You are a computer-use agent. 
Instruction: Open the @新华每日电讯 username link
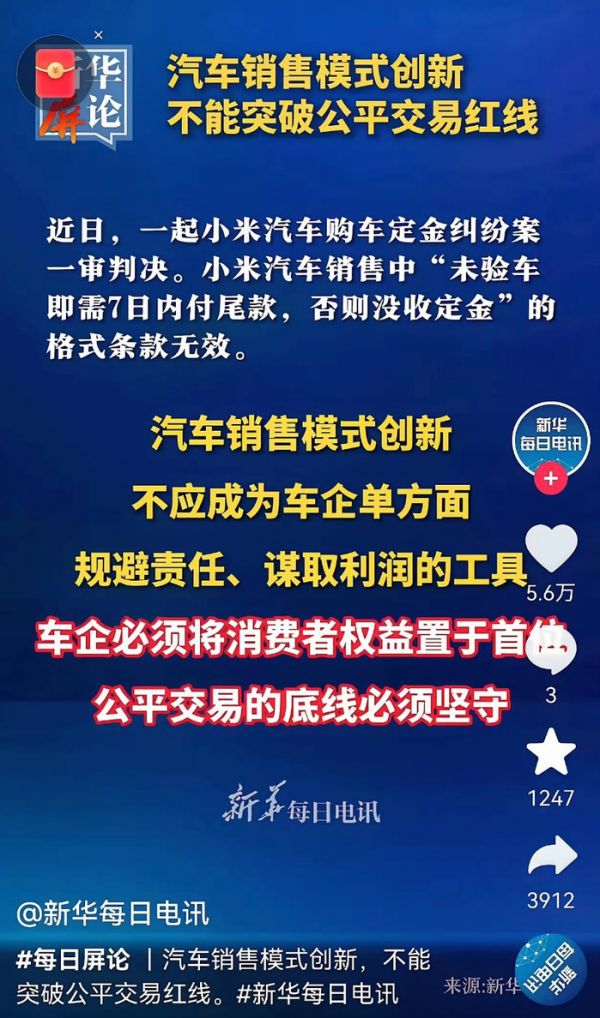pyautogui.click(x=113, y=912)
